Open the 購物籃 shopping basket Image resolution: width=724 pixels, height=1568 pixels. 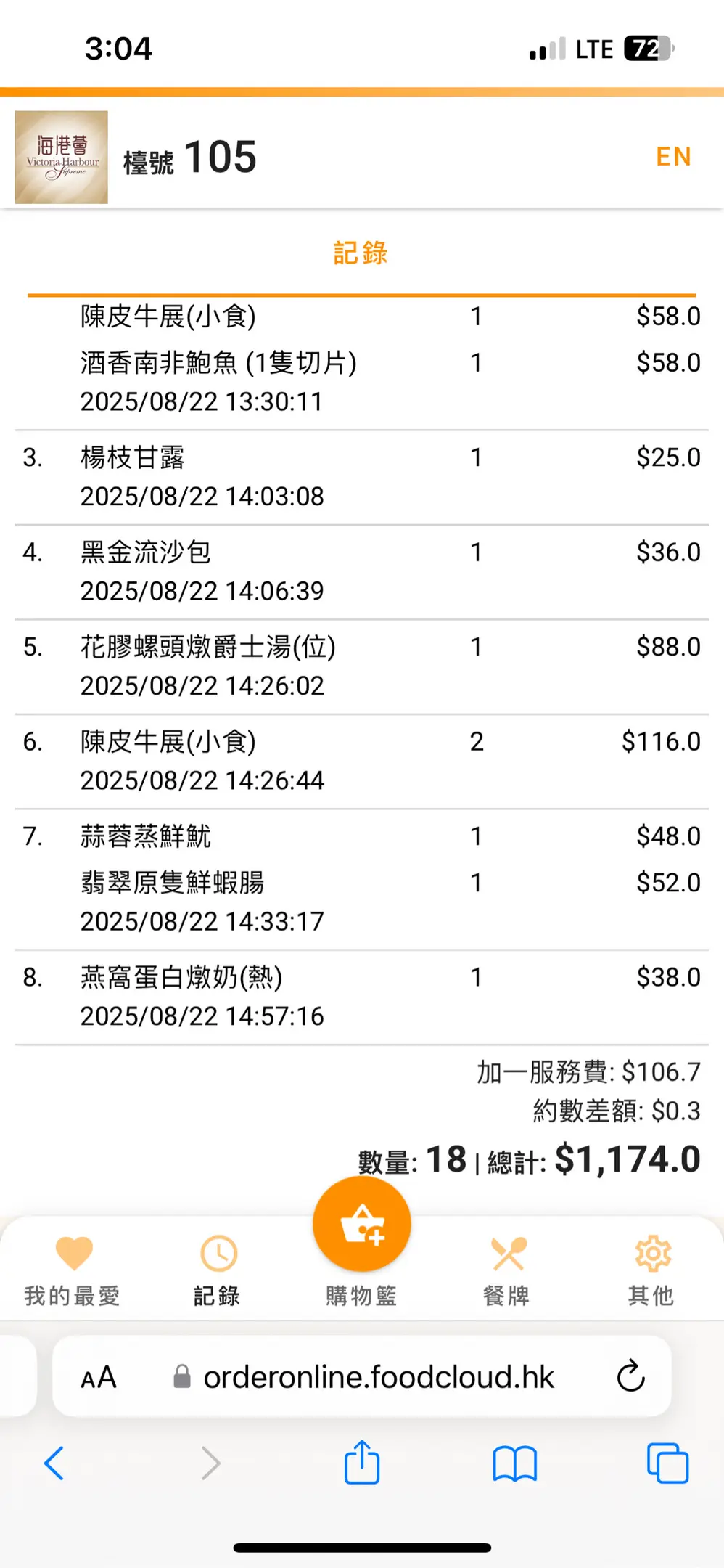(x=362, y=1227)
